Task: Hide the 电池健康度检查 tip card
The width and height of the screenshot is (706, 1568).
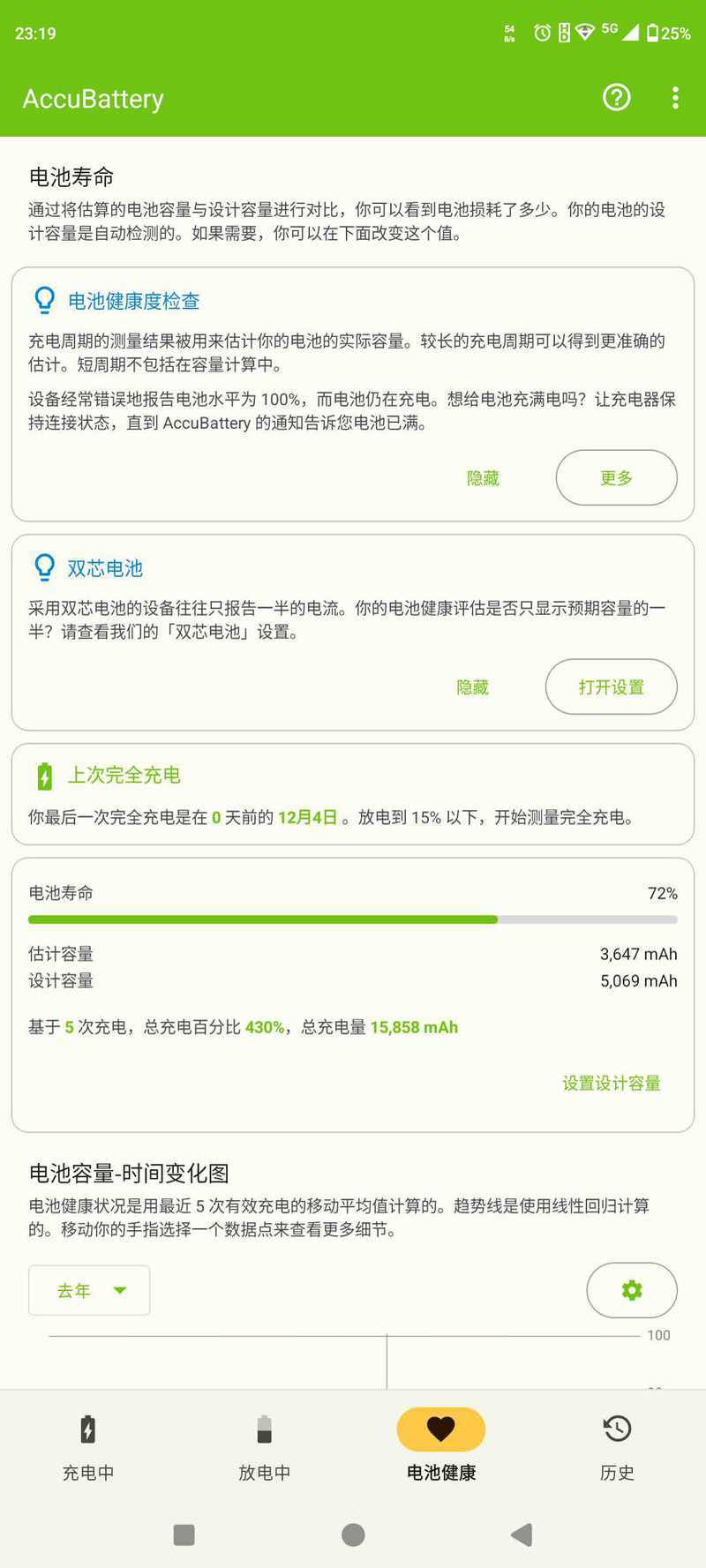Action: click(483, 477)
